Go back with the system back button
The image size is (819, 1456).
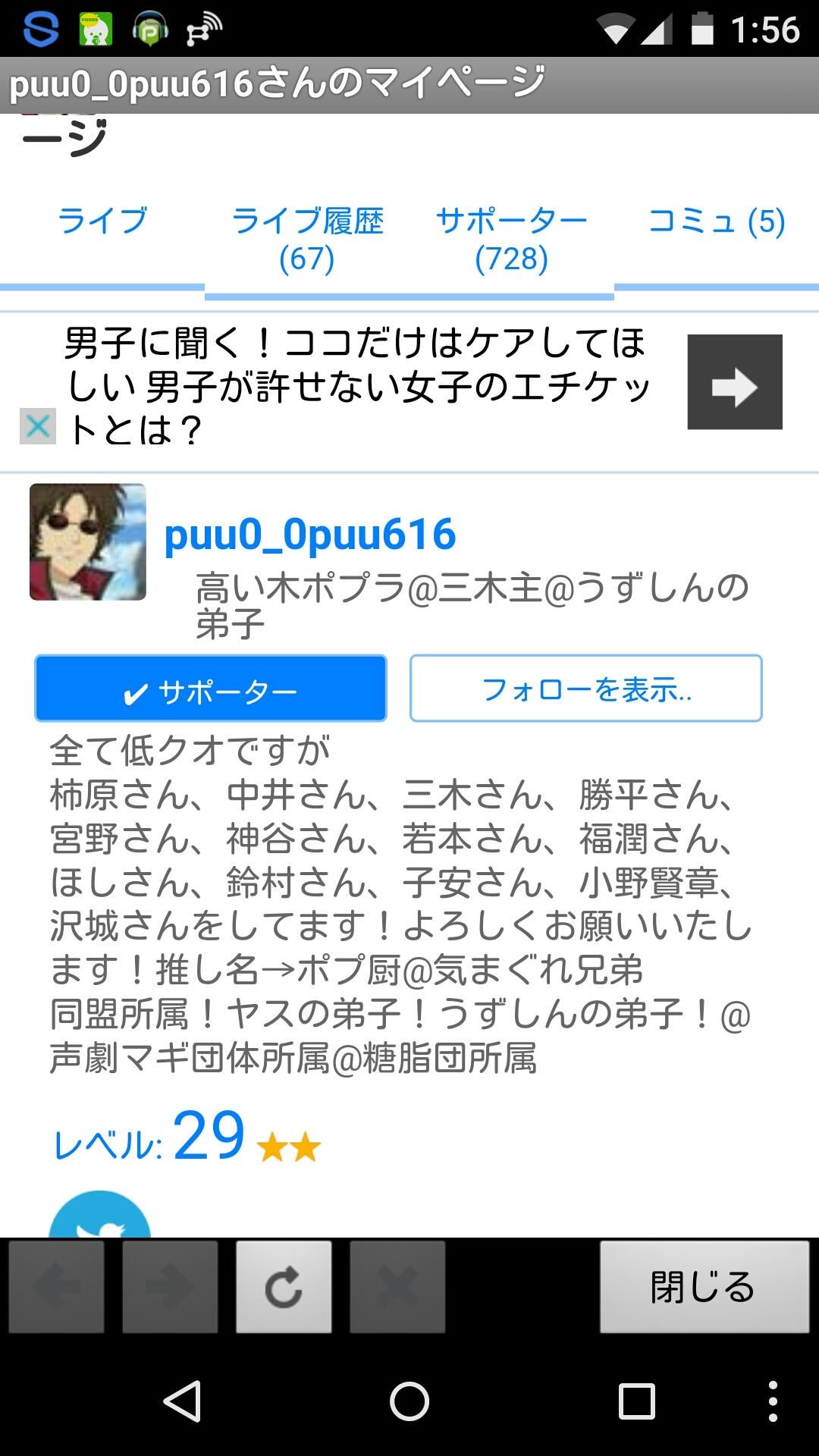[x=182, y=1401]
